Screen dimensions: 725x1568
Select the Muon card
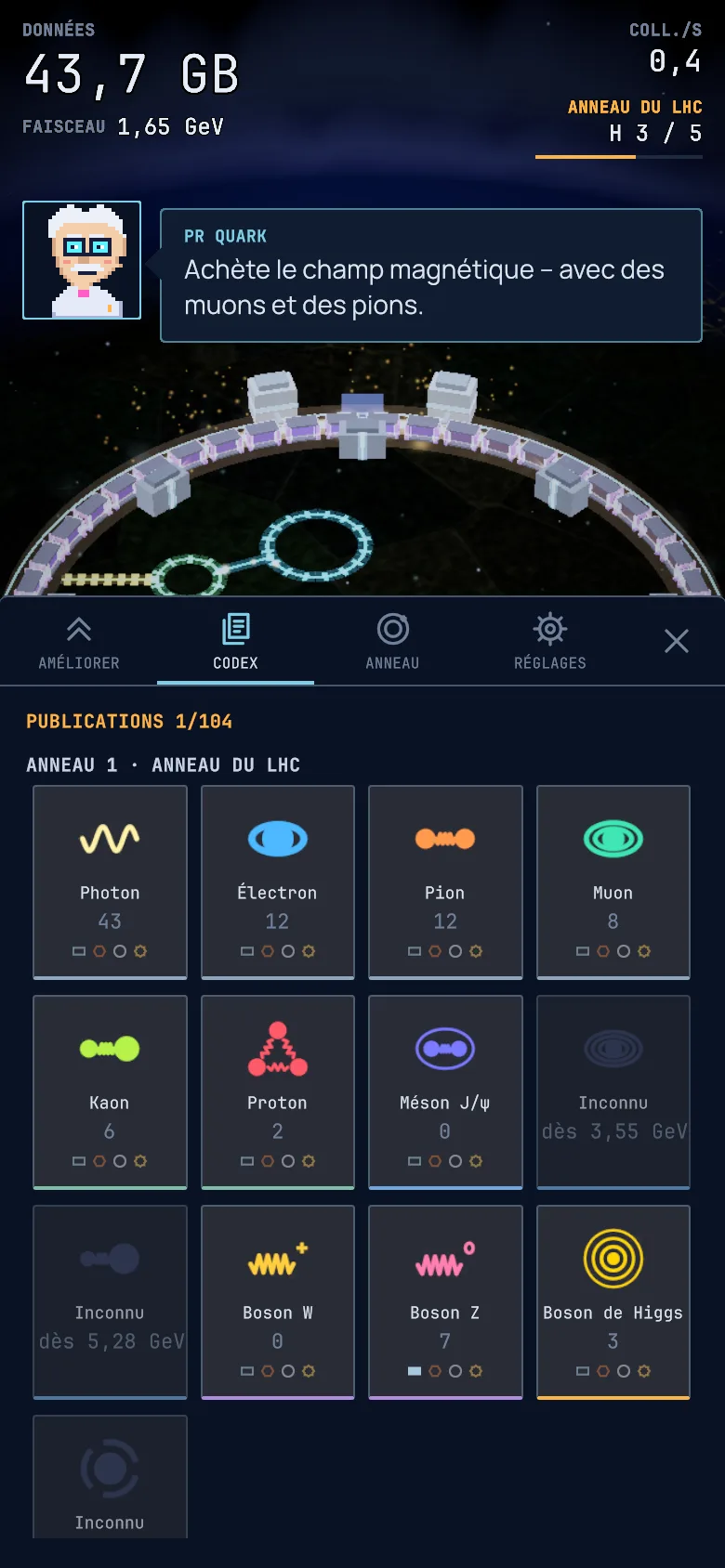click(x=613, y=882)
